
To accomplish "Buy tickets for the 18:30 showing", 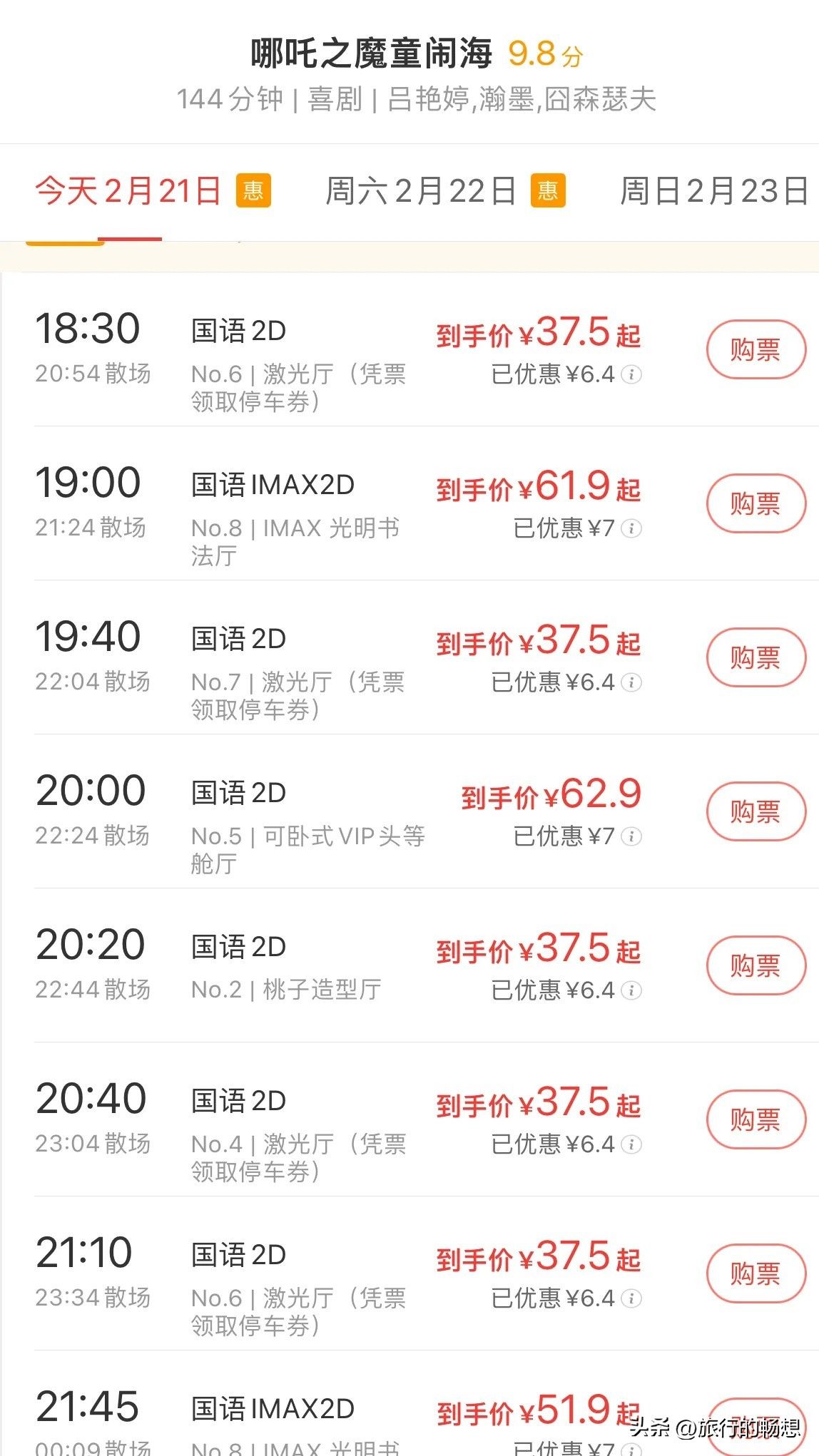I will pos(756,349).
